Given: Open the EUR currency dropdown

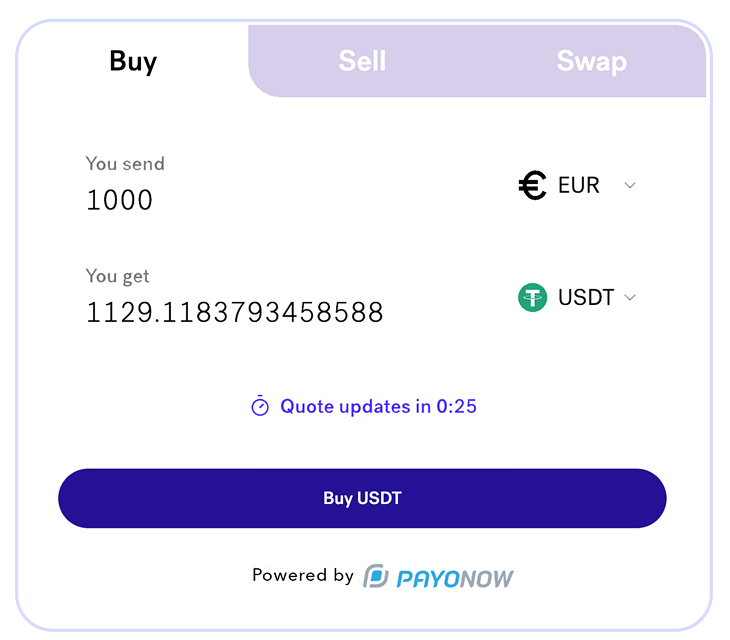Looking at the screenshot, I should pyautogui.click(x=577, y=185).
